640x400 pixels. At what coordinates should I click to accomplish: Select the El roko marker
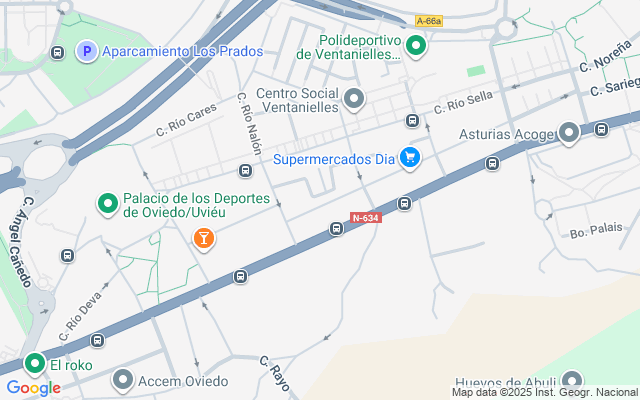coord(35,365)
